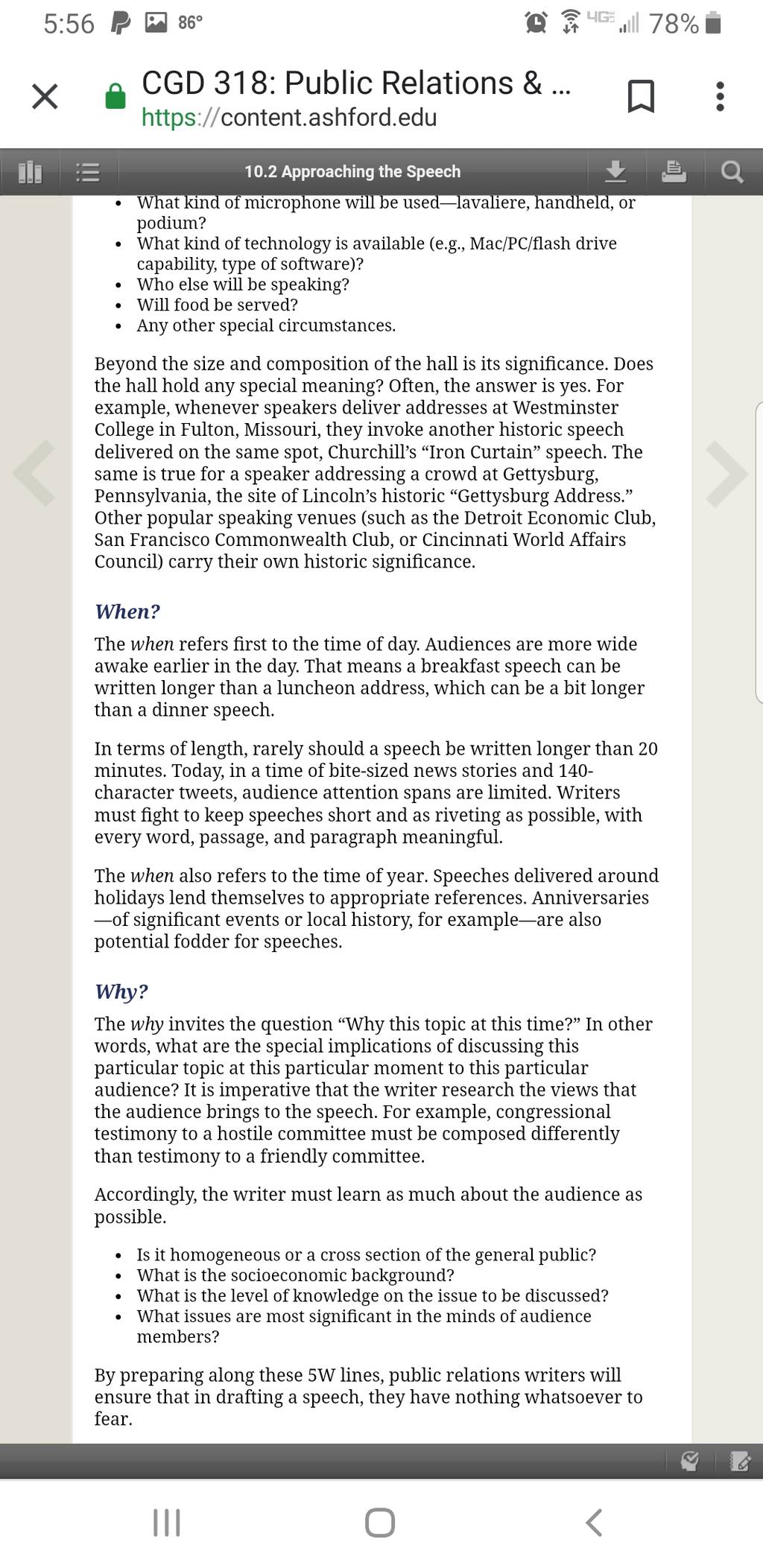This screenshot has height=1568, width=763.
Task: Close the browser tab with X
Action: tap(45, 97)
